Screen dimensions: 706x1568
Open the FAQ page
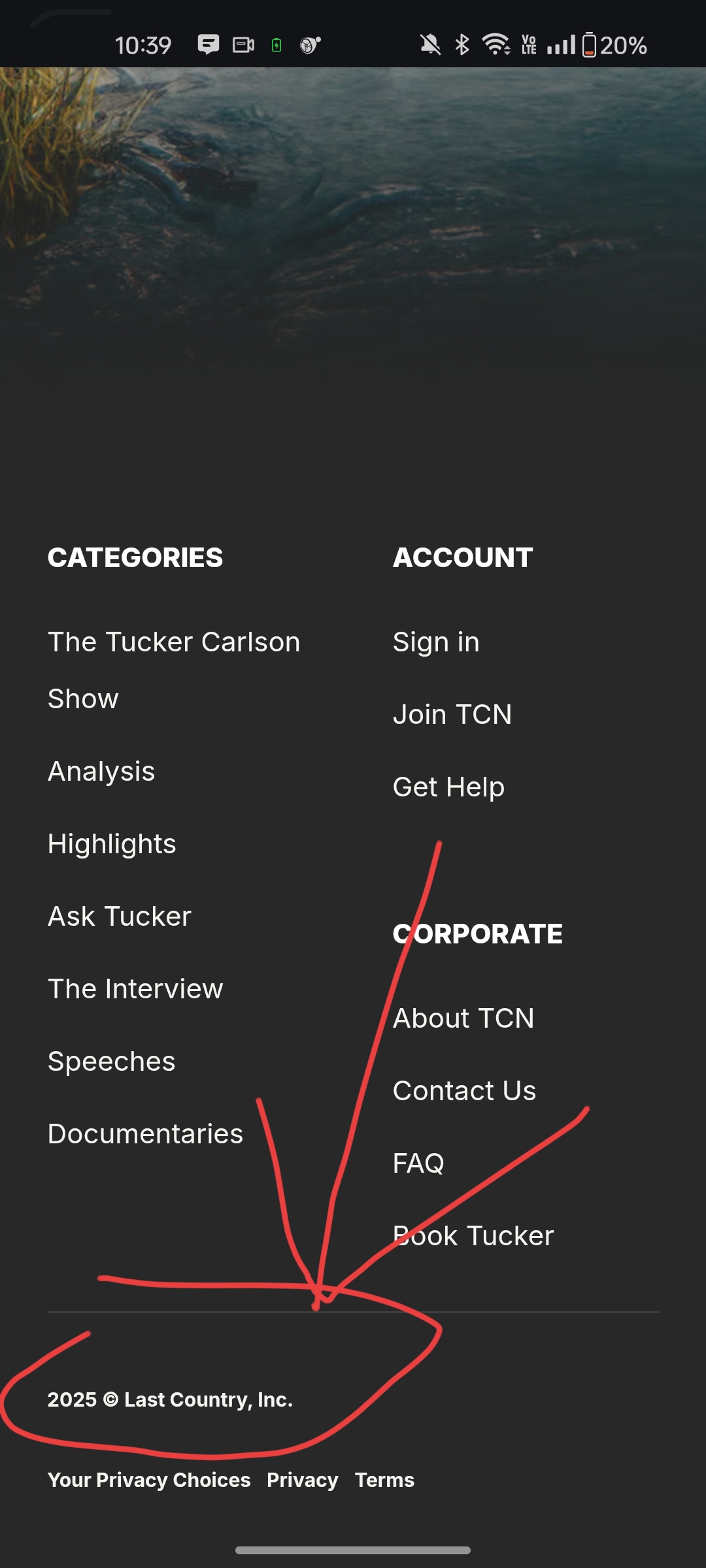[418, 1164]
